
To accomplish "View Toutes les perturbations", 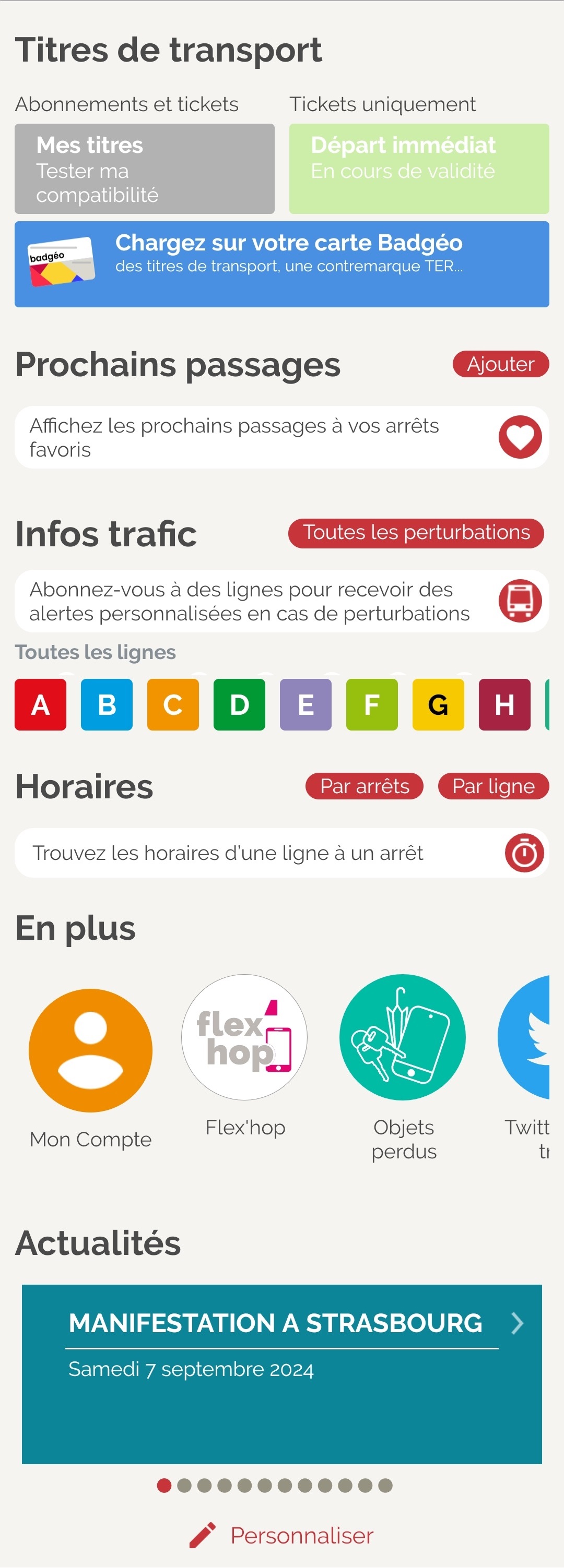I will [417, 532].
